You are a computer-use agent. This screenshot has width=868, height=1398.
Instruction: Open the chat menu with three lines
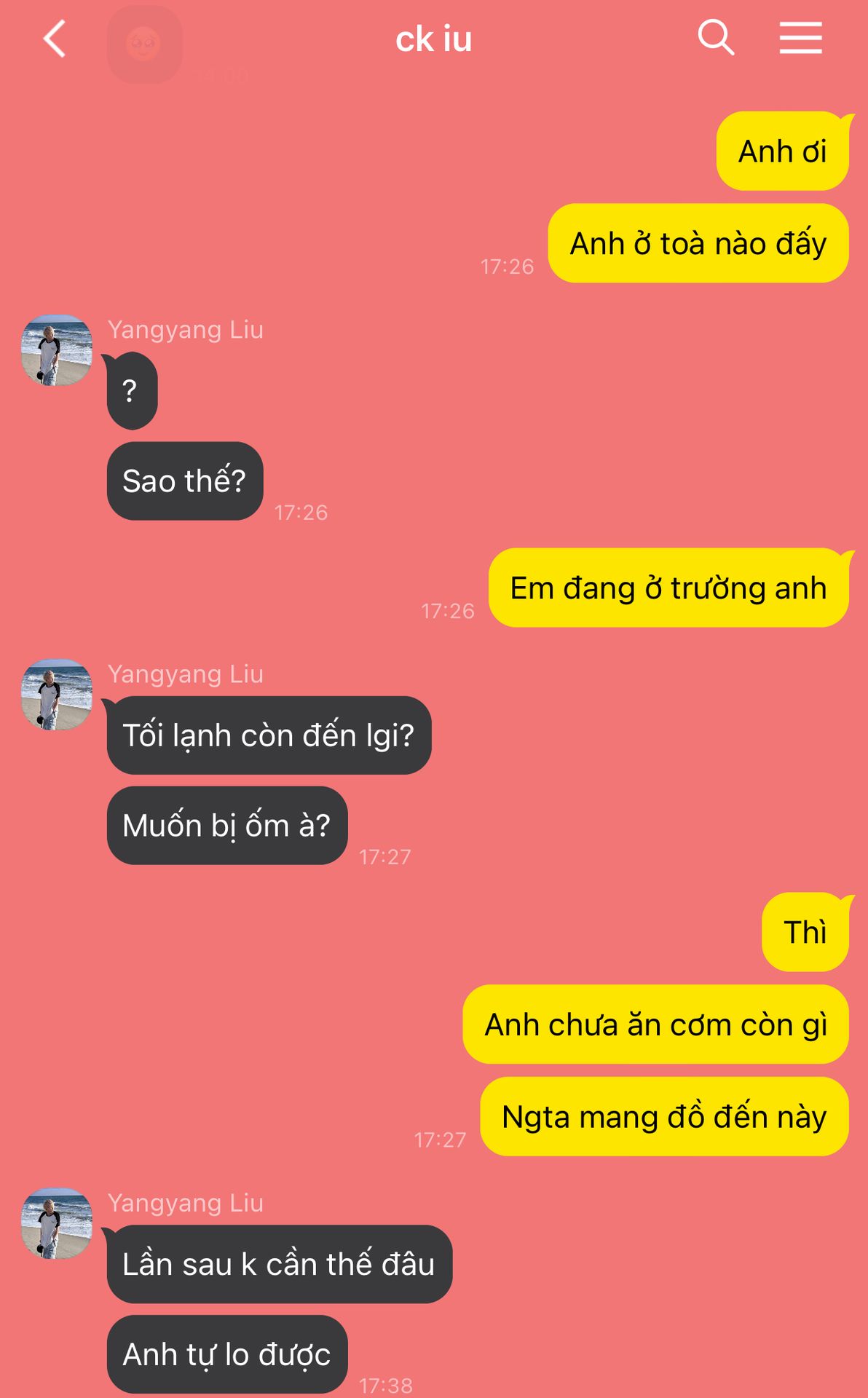pyautogui.click(x=800, y=38)
